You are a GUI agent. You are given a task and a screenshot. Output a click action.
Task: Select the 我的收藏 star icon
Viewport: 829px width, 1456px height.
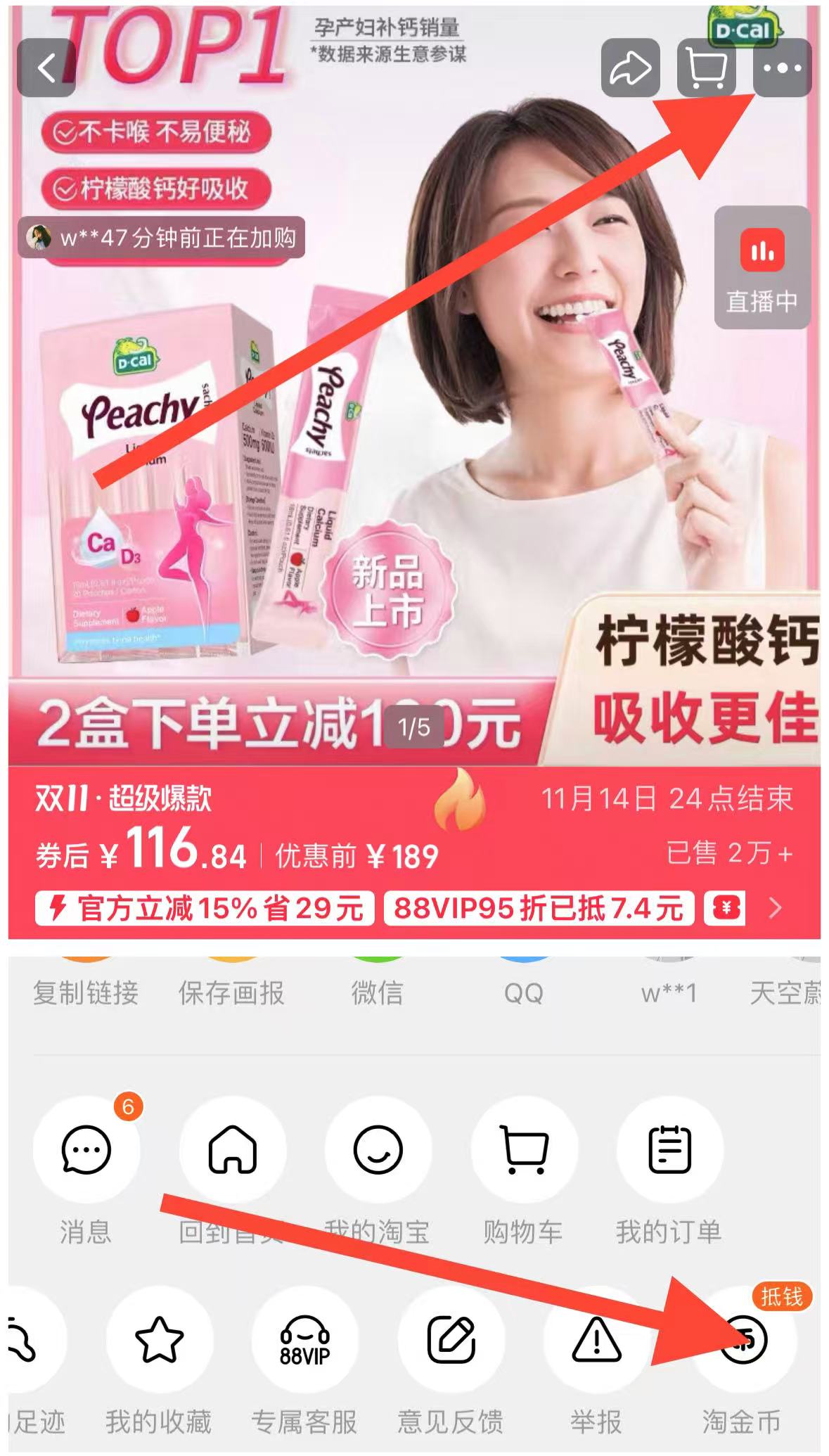158,1340
